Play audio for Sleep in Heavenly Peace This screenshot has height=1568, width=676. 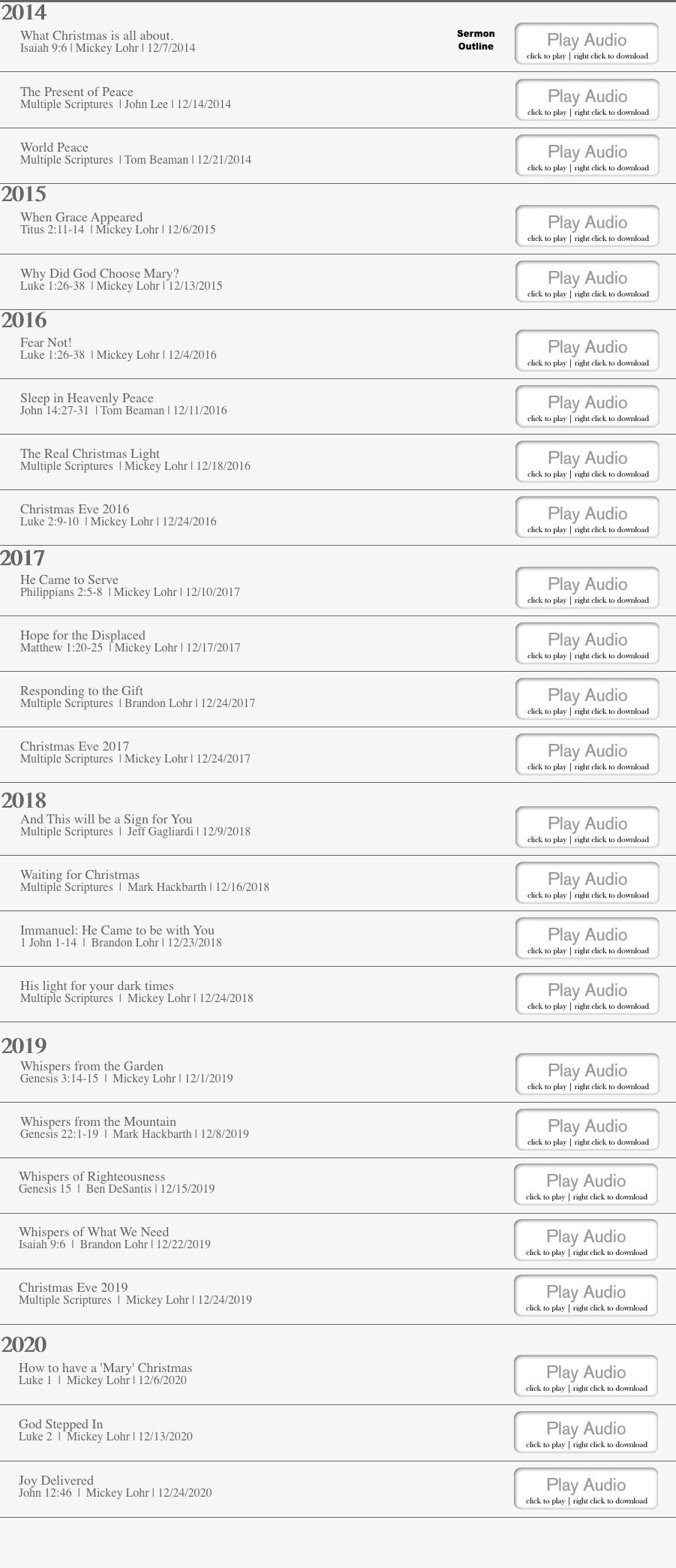coord(587,406)
